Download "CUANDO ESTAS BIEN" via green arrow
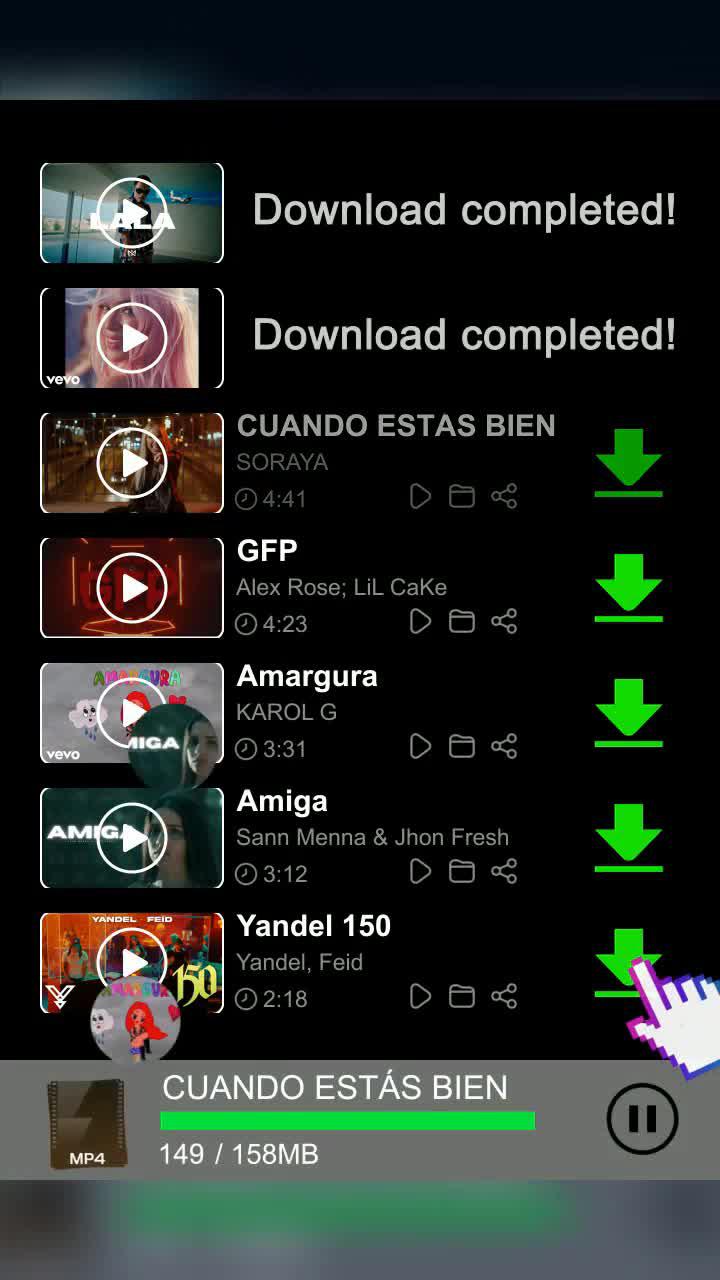 point(628,461)
